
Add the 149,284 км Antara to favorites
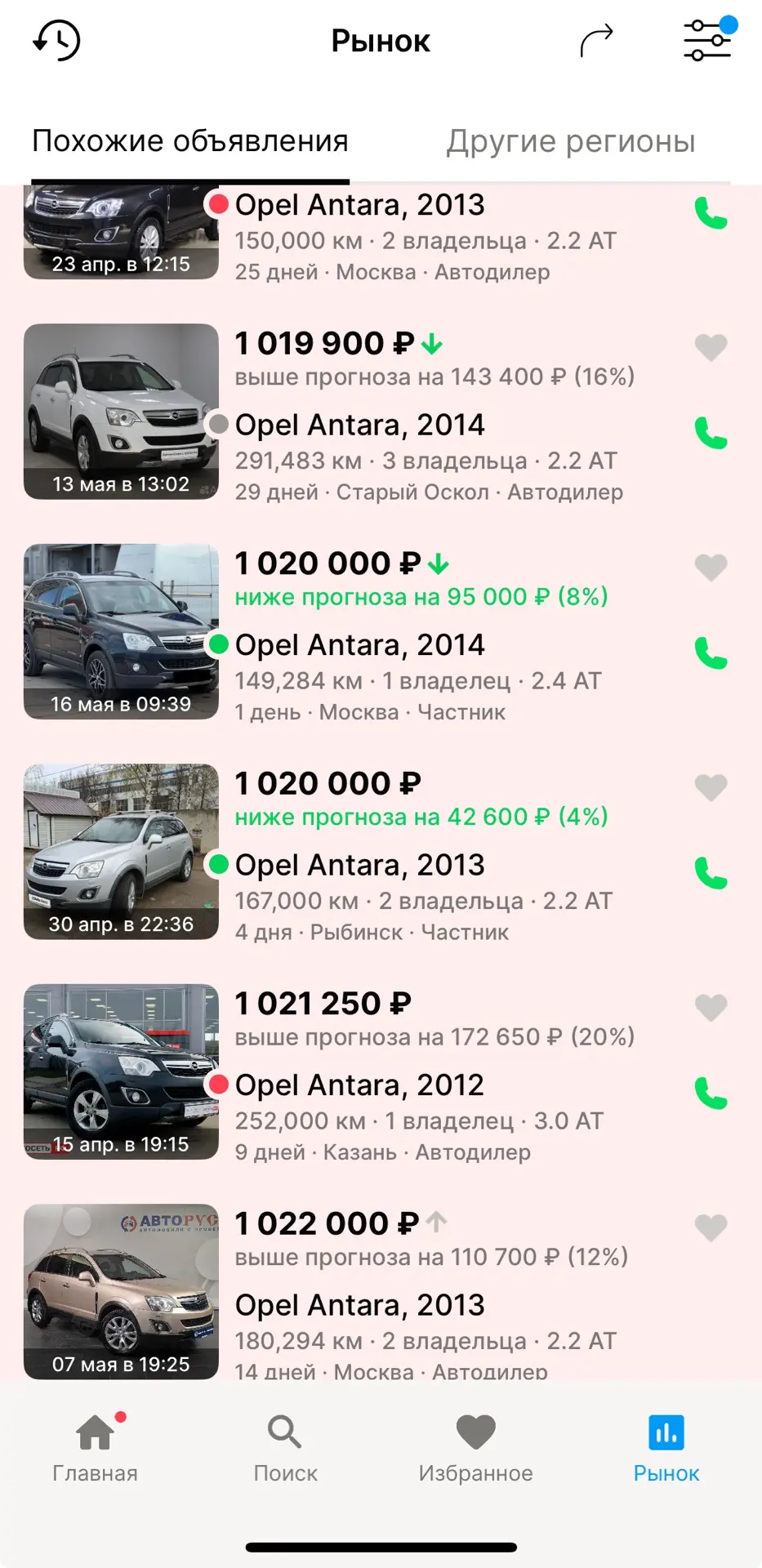tap(711, 568)
